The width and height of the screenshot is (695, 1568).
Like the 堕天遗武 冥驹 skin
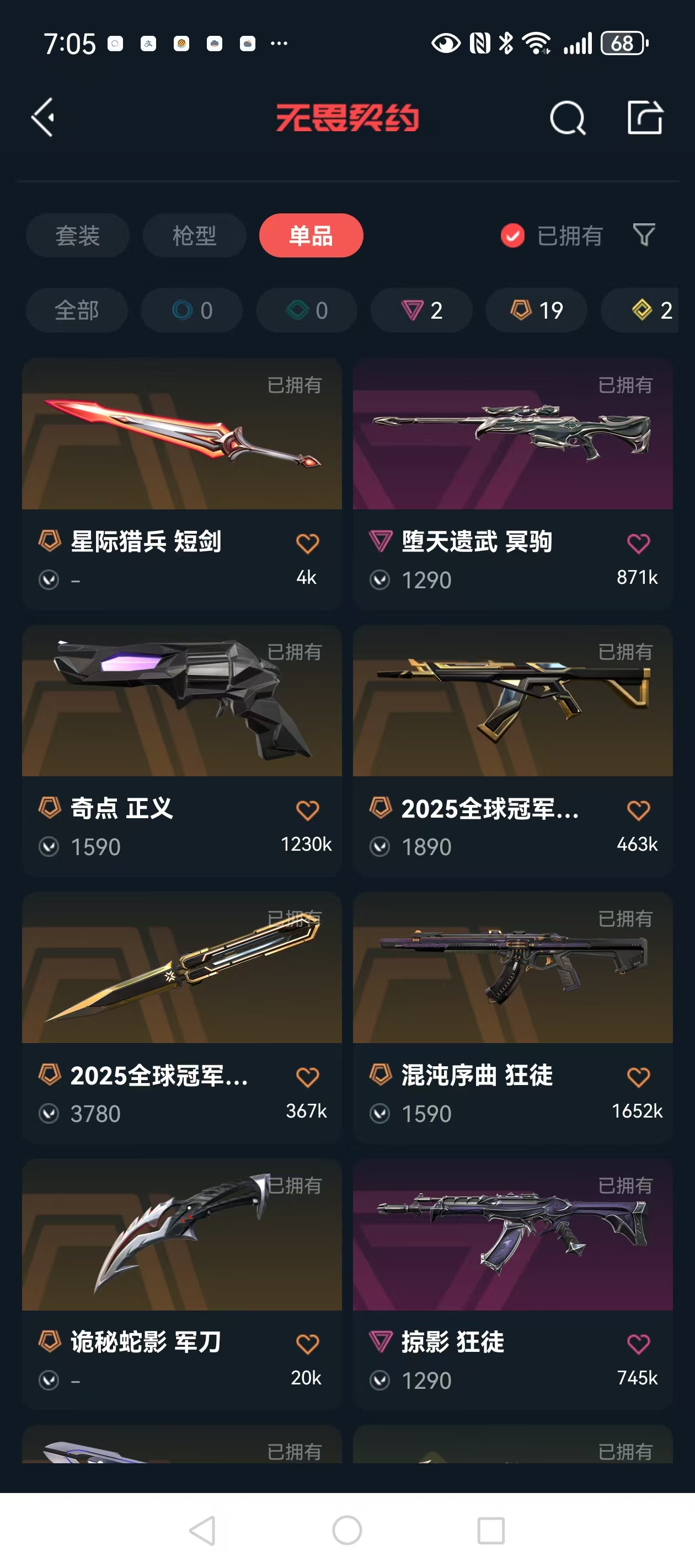tap(638, 544)
